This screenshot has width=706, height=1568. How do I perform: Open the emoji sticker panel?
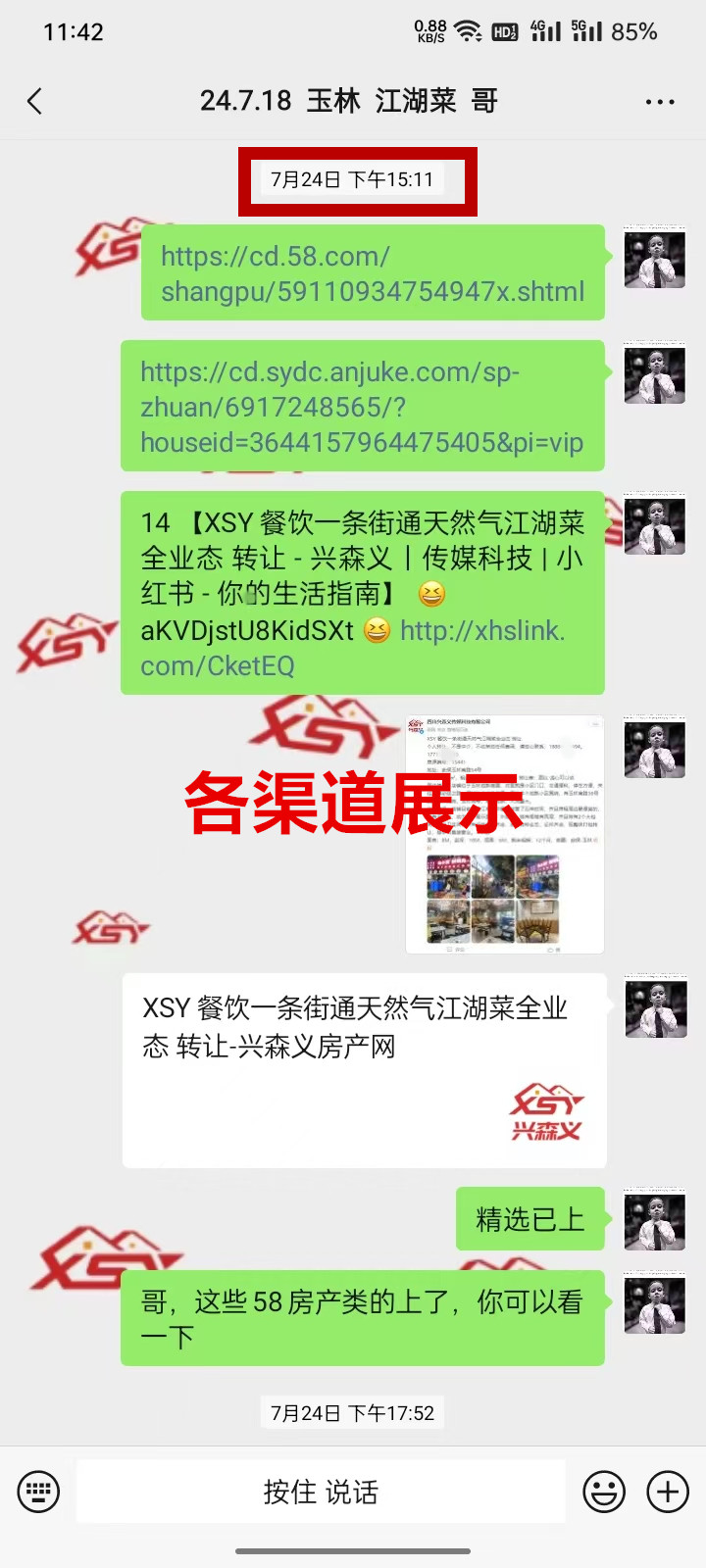pyautogui.click(x=604, y=1493)
